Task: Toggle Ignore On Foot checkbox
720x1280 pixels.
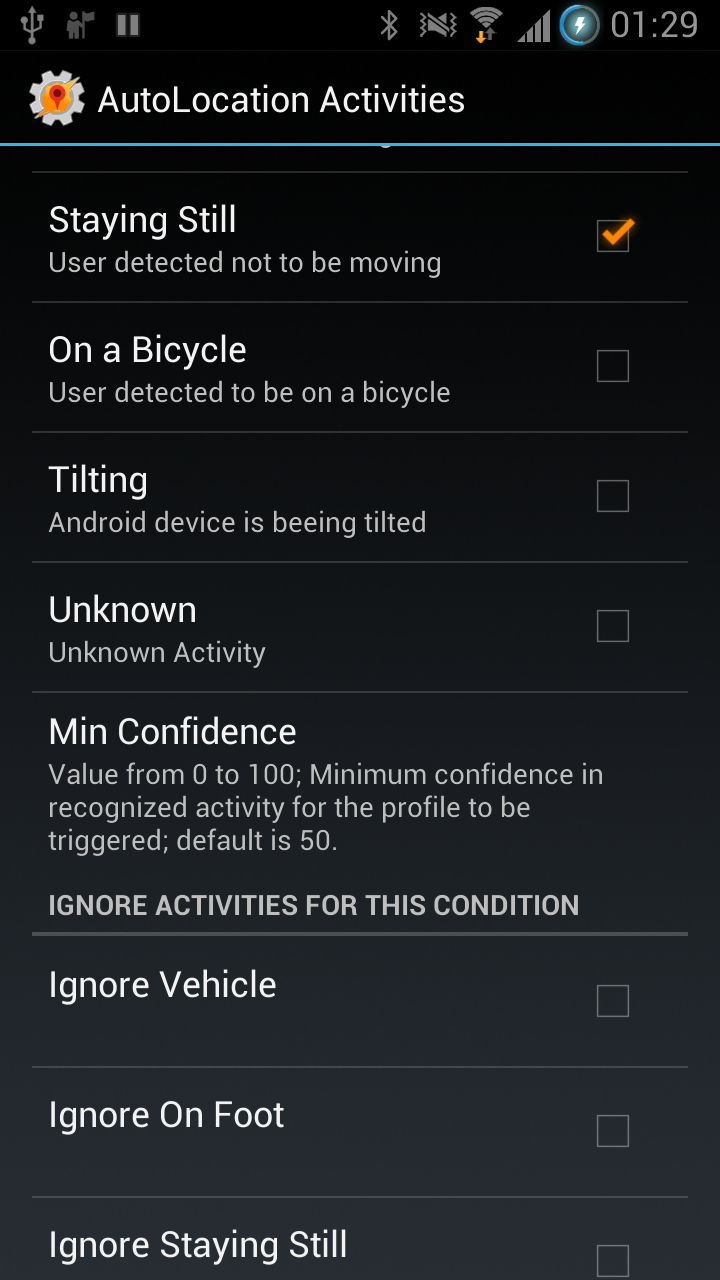Action: (613, 1131)
